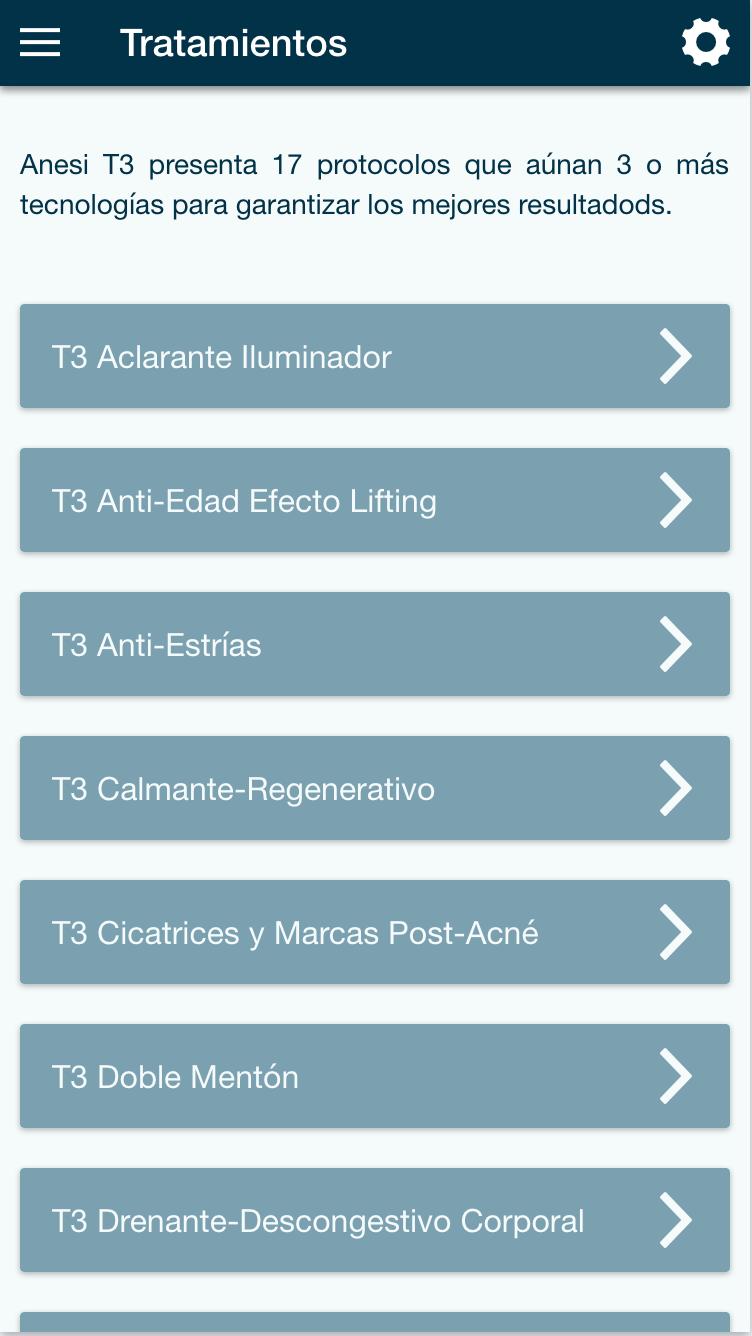This screenshot has width=752, height=1336.
Task: Go to T3 Doble Mentón treatment
Action: pos(375,1076)
